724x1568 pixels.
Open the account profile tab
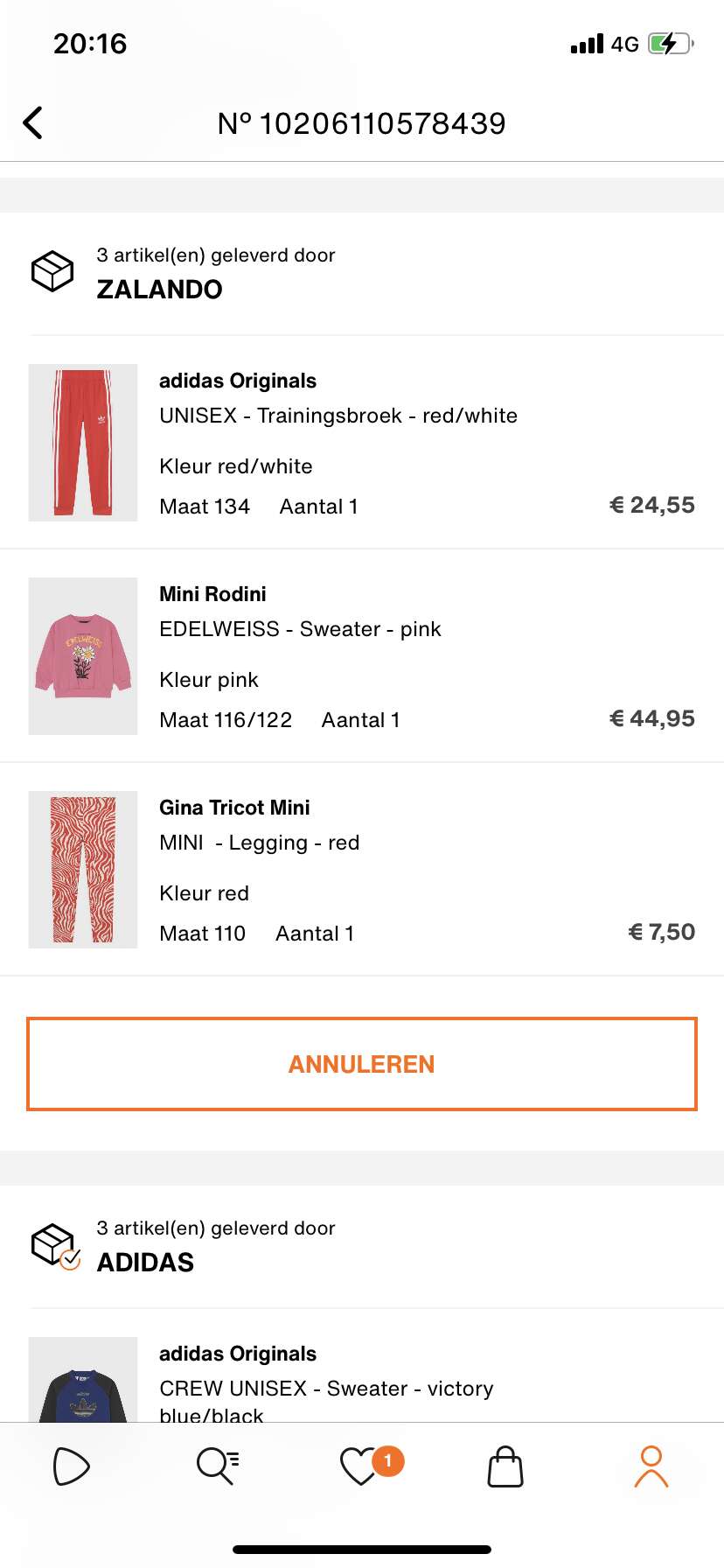click(x=651, y=1466)
